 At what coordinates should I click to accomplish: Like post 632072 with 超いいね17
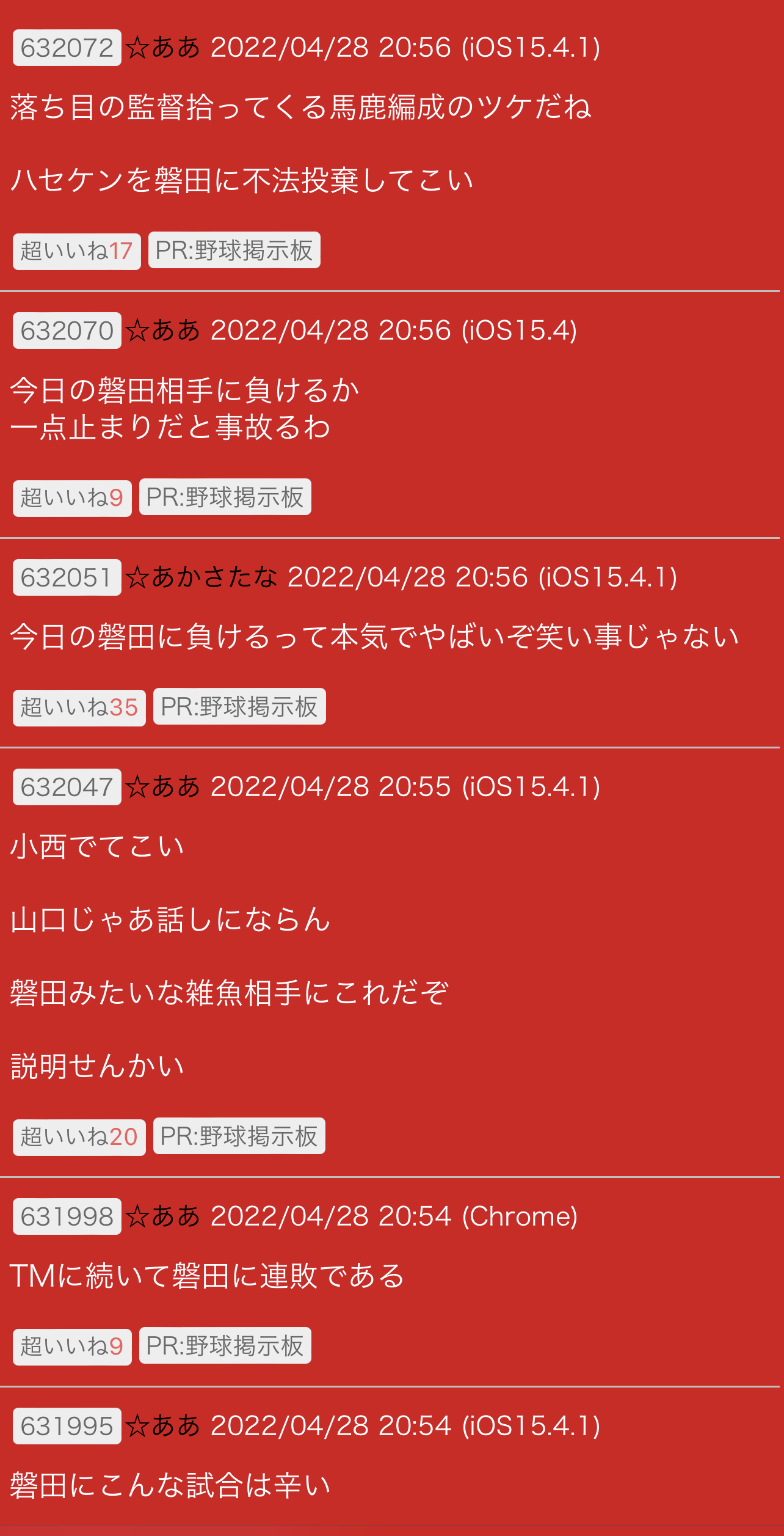tap(77, 251)
